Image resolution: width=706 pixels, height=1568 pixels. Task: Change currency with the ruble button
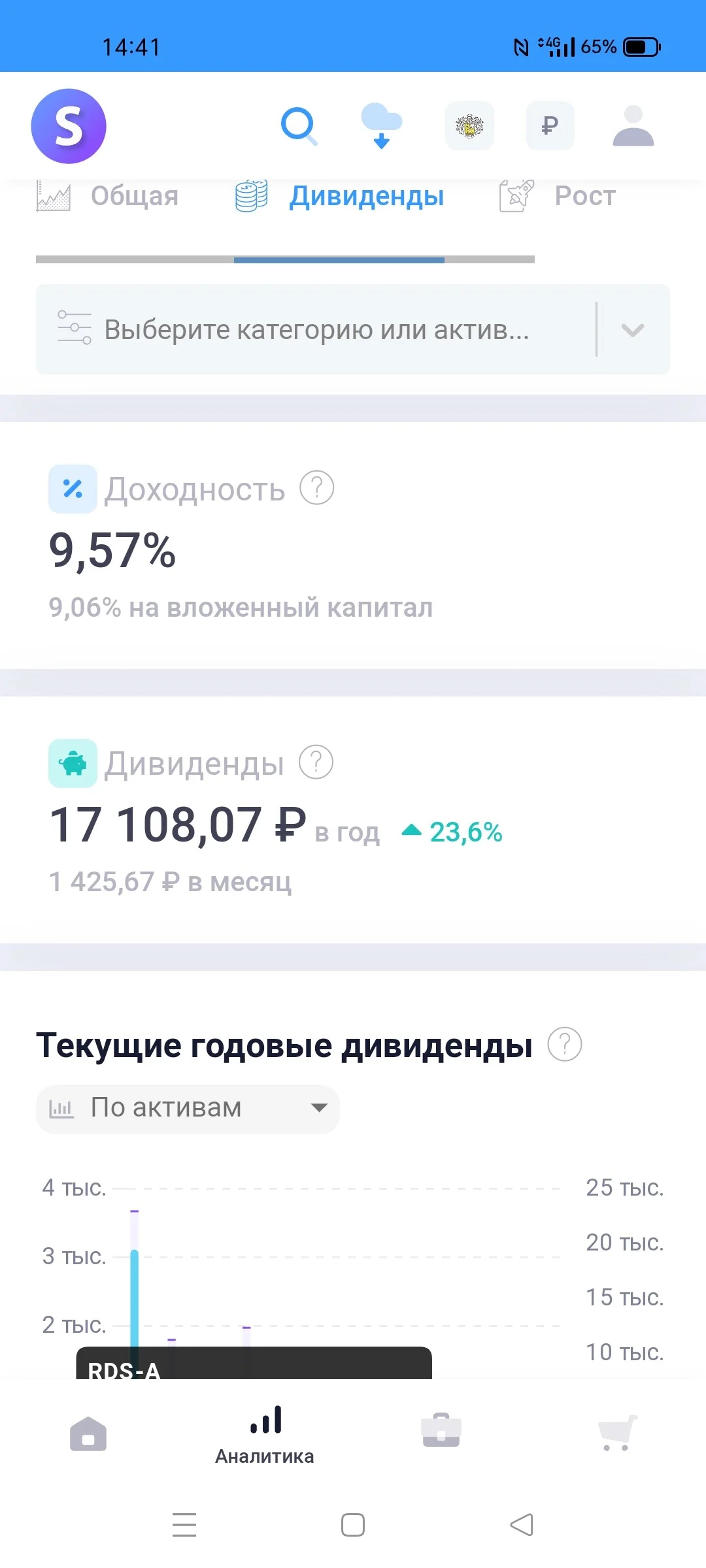pyautogui.click(x=550, y=125)
